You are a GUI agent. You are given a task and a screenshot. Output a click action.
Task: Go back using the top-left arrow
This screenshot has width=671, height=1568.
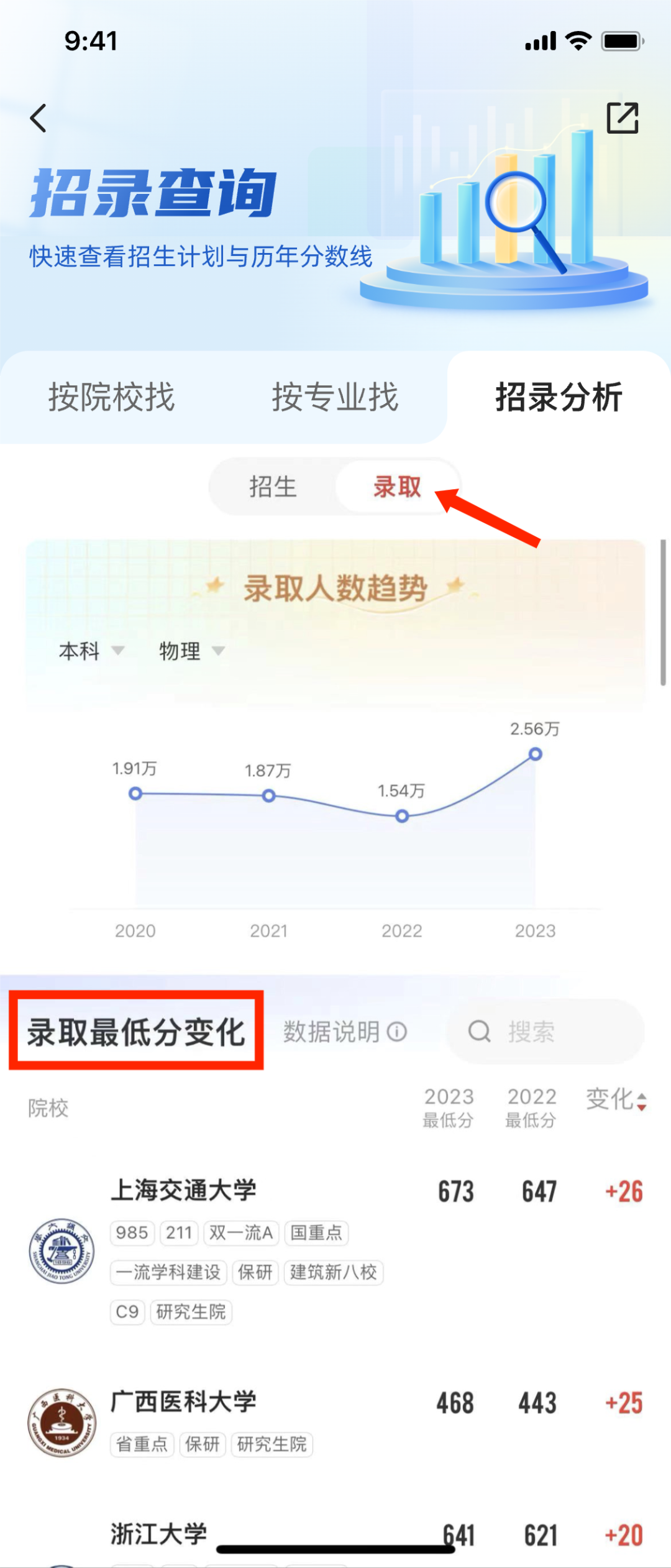coord(39,118)
